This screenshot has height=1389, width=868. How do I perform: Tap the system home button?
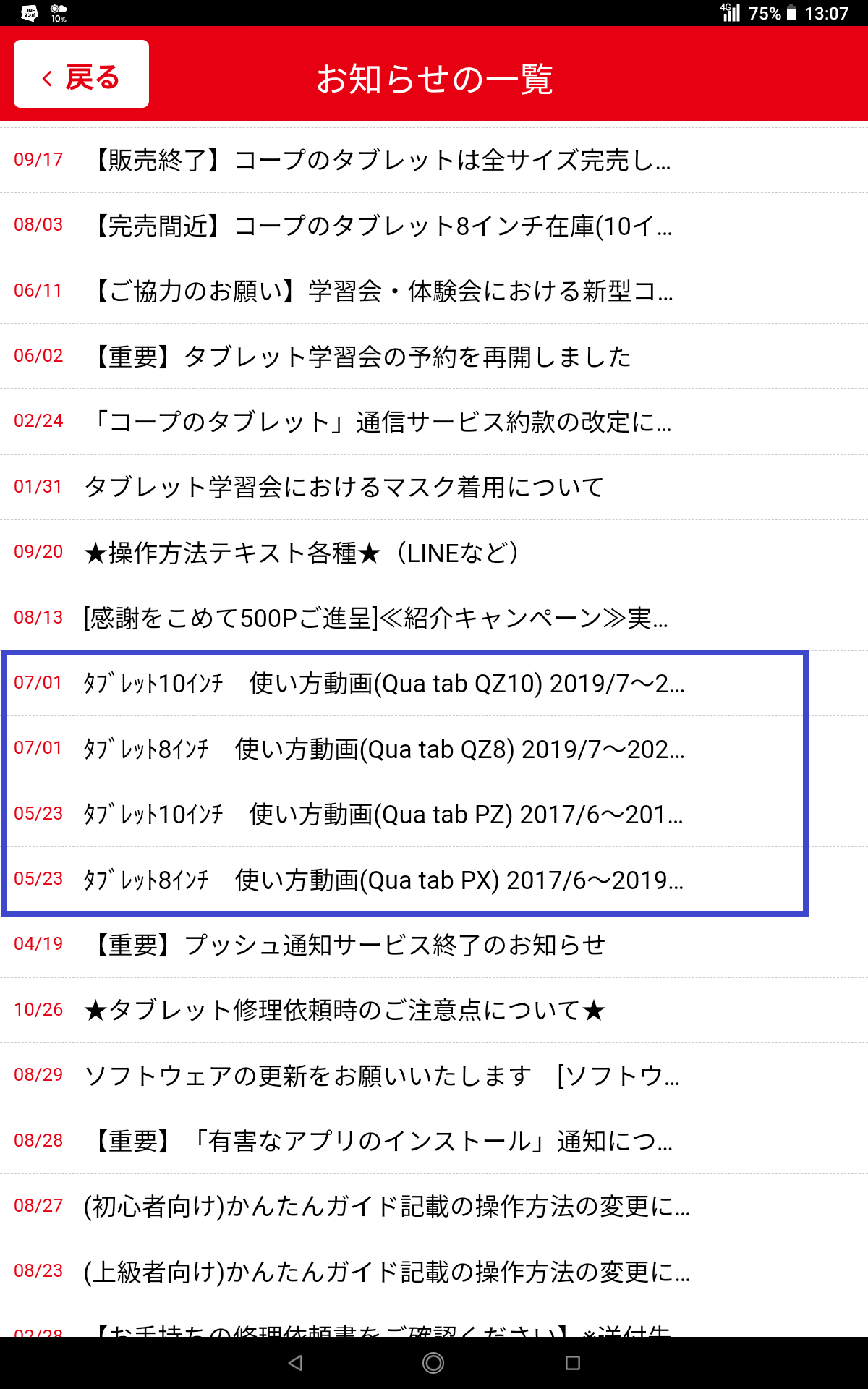(x=433, y=1363)
